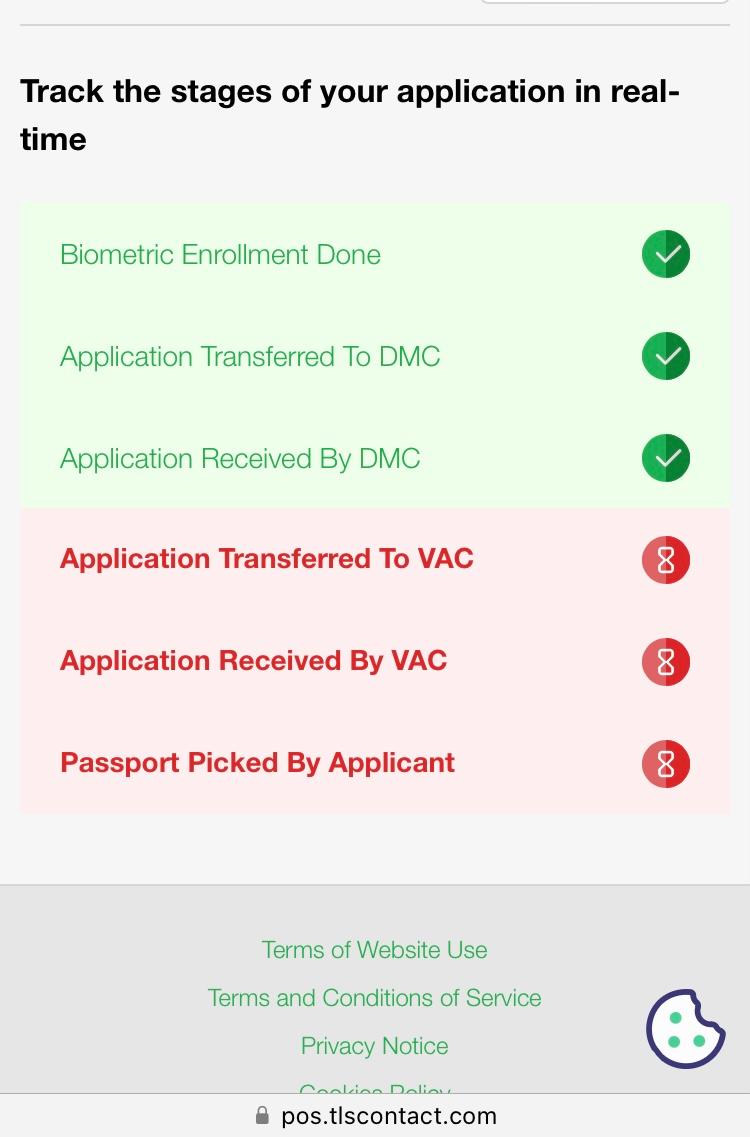
Task: Open the Terms of Website Use link
Action: point(374,950)
